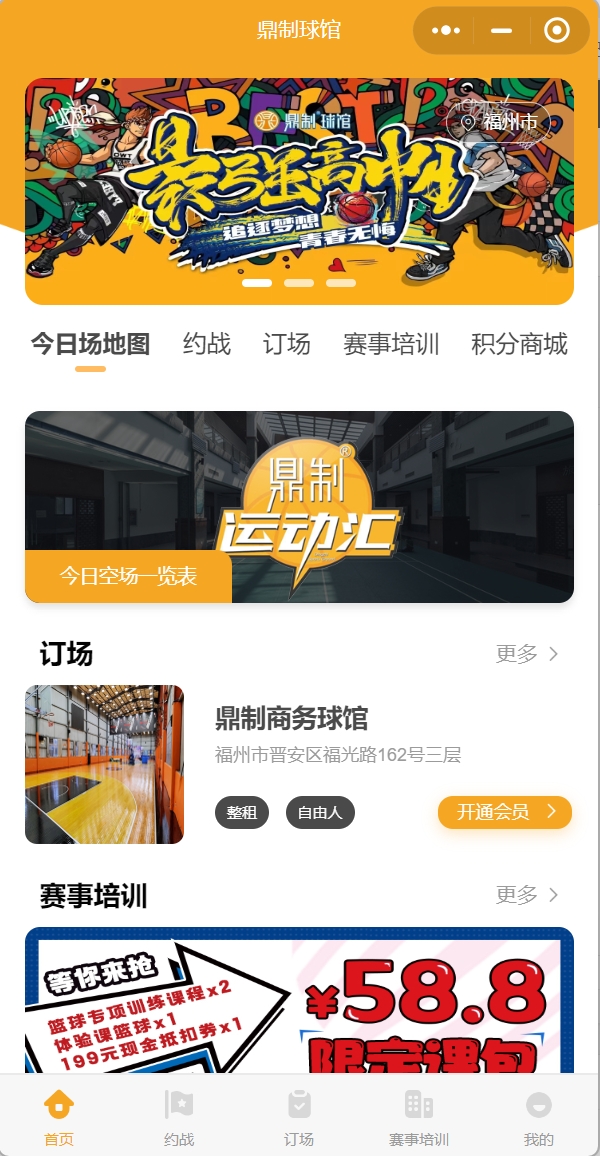
Task: Switch to the 我的 bottom tab
Action: click(538, 1117)
